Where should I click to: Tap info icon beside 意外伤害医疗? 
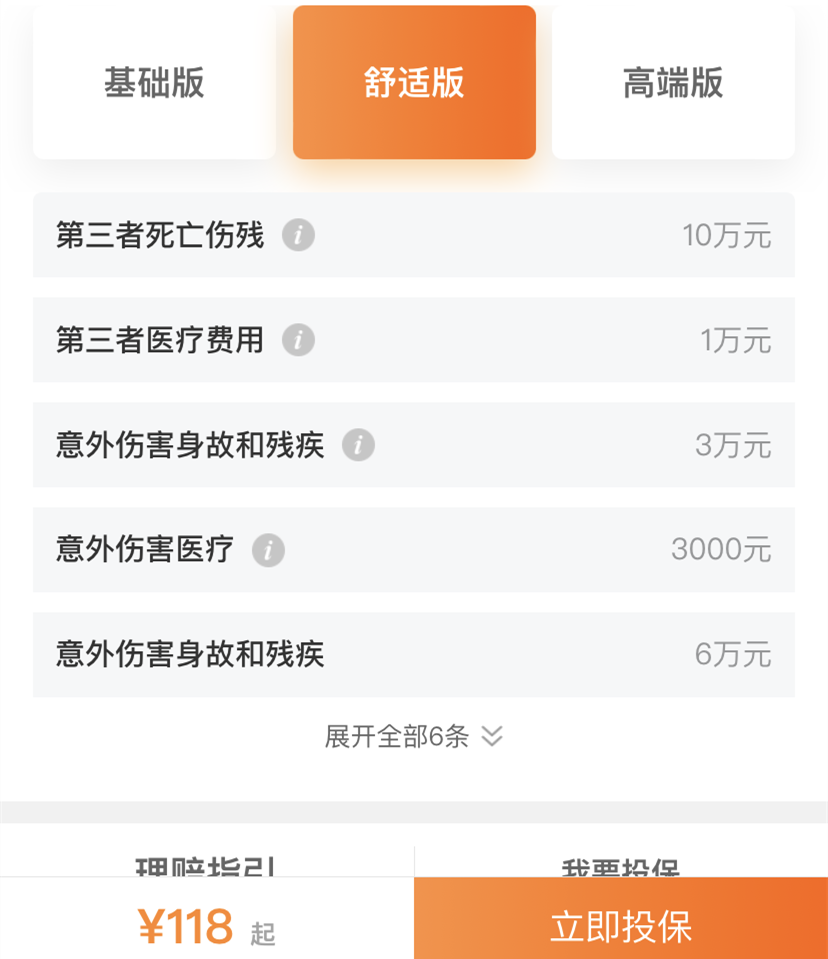click(268, 550)
